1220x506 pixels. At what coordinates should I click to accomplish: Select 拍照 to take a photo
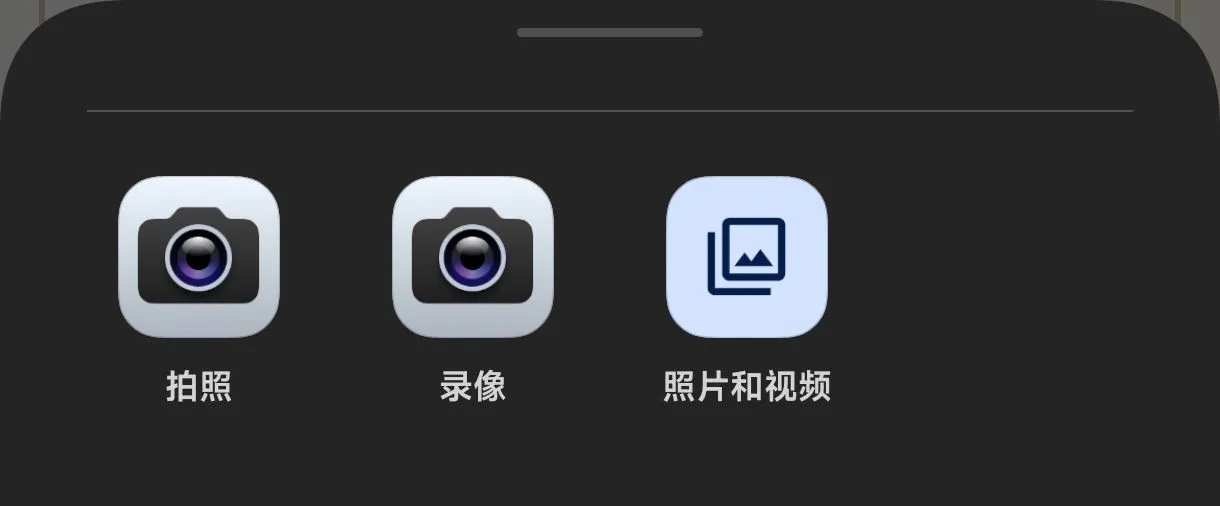(198, 257)
